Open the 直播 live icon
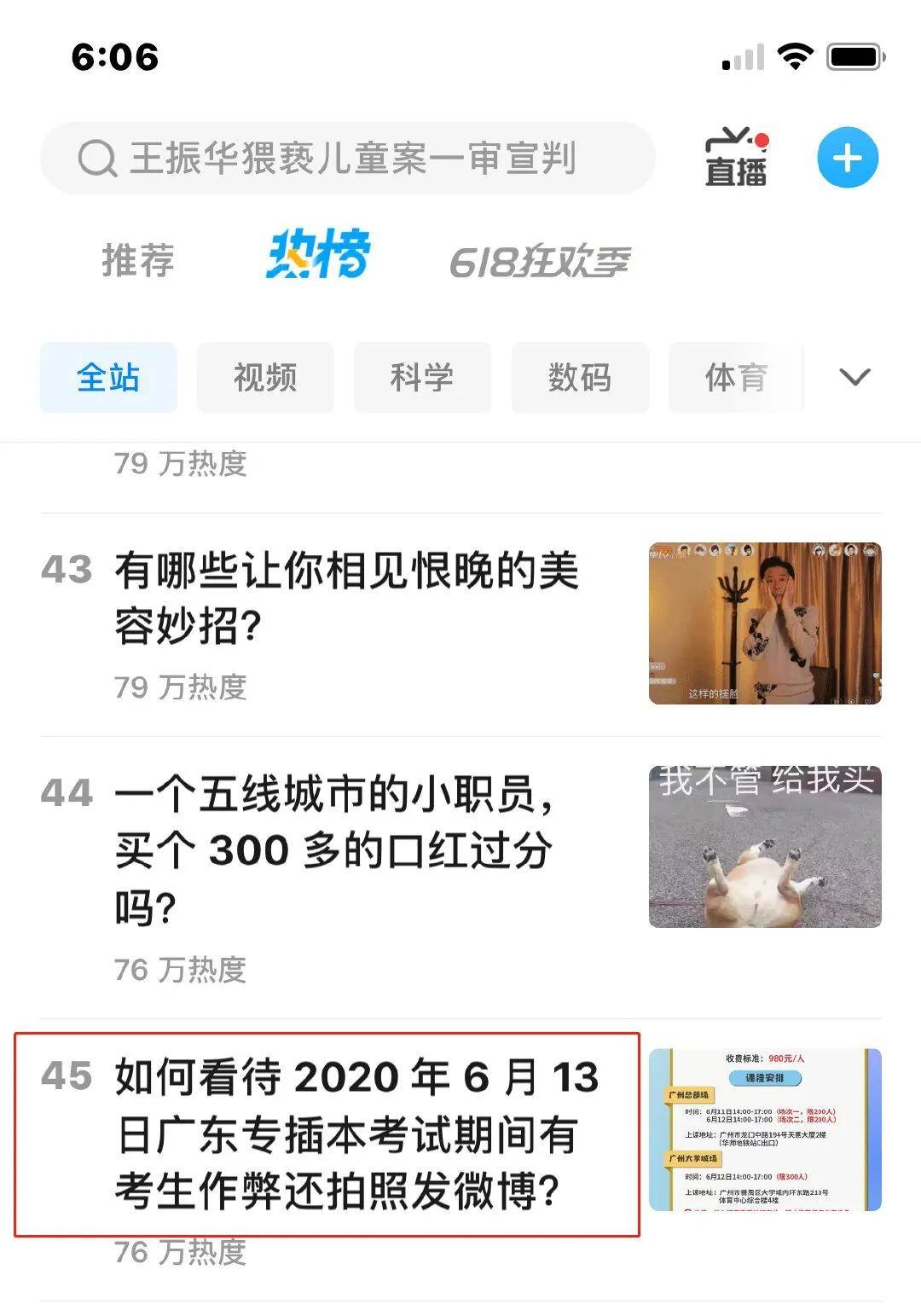The width and height of the screenshot is (921, 1316). [x=736, y=158]
